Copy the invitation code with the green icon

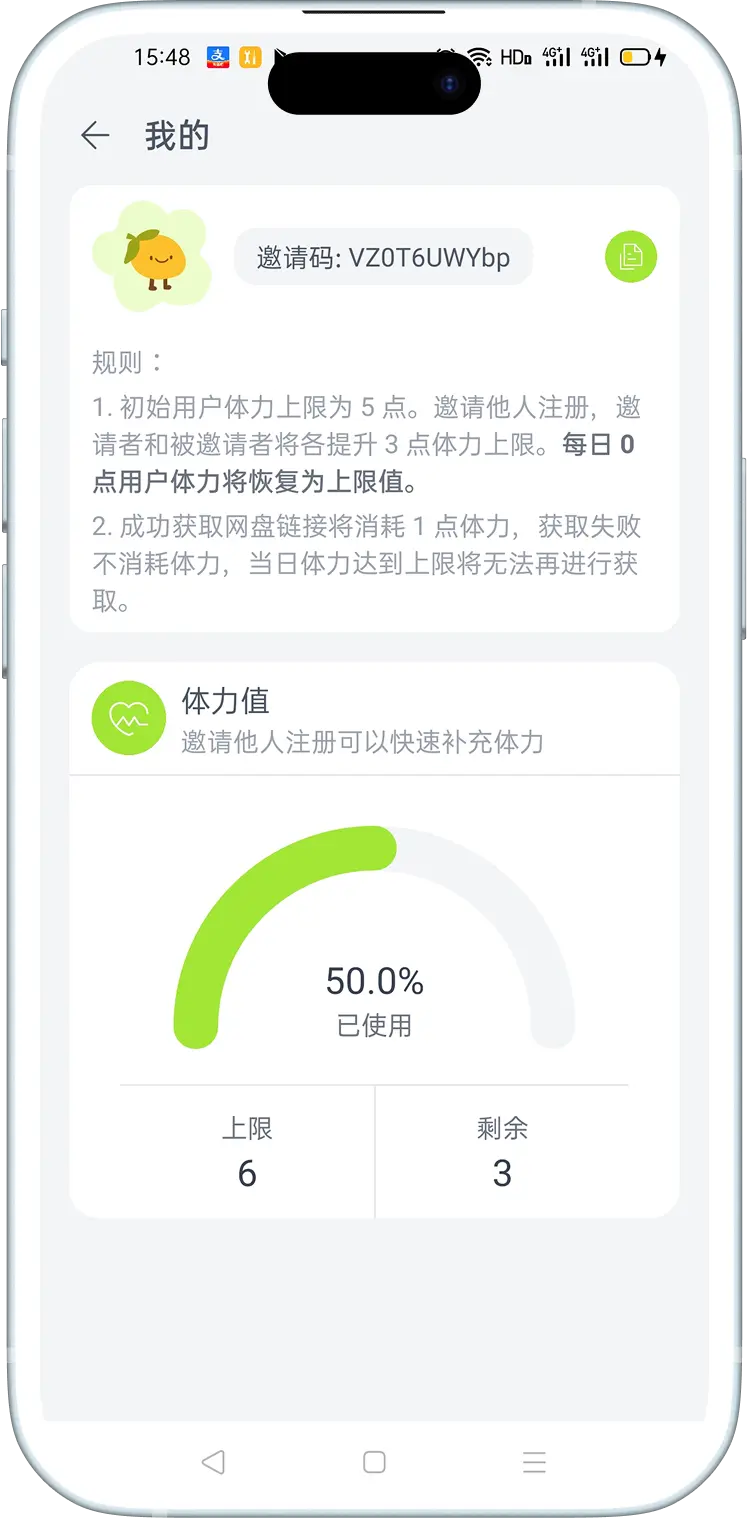631,257
